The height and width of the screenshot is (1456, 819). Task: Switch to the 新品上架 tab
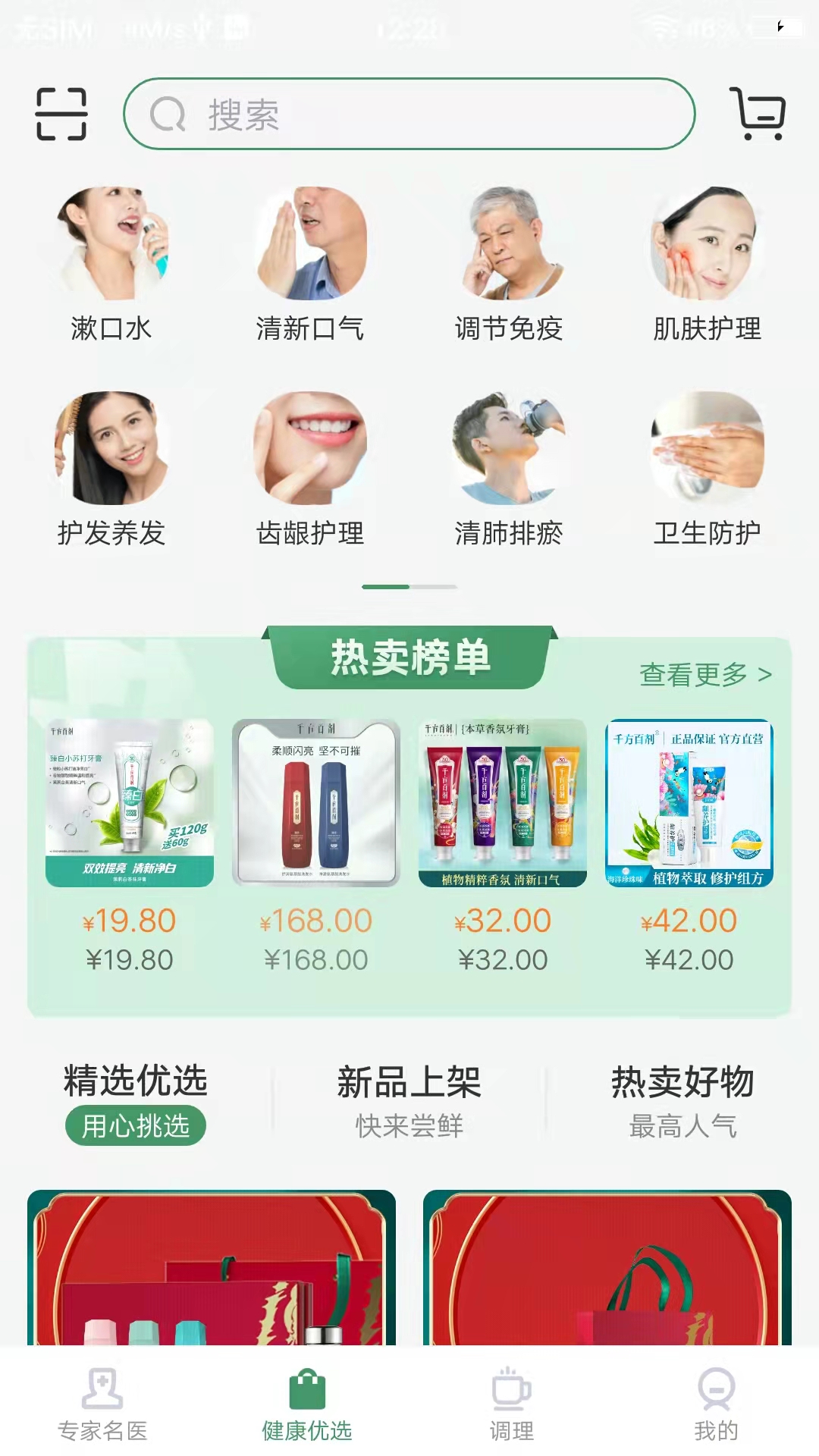[x=409, y=1100]
